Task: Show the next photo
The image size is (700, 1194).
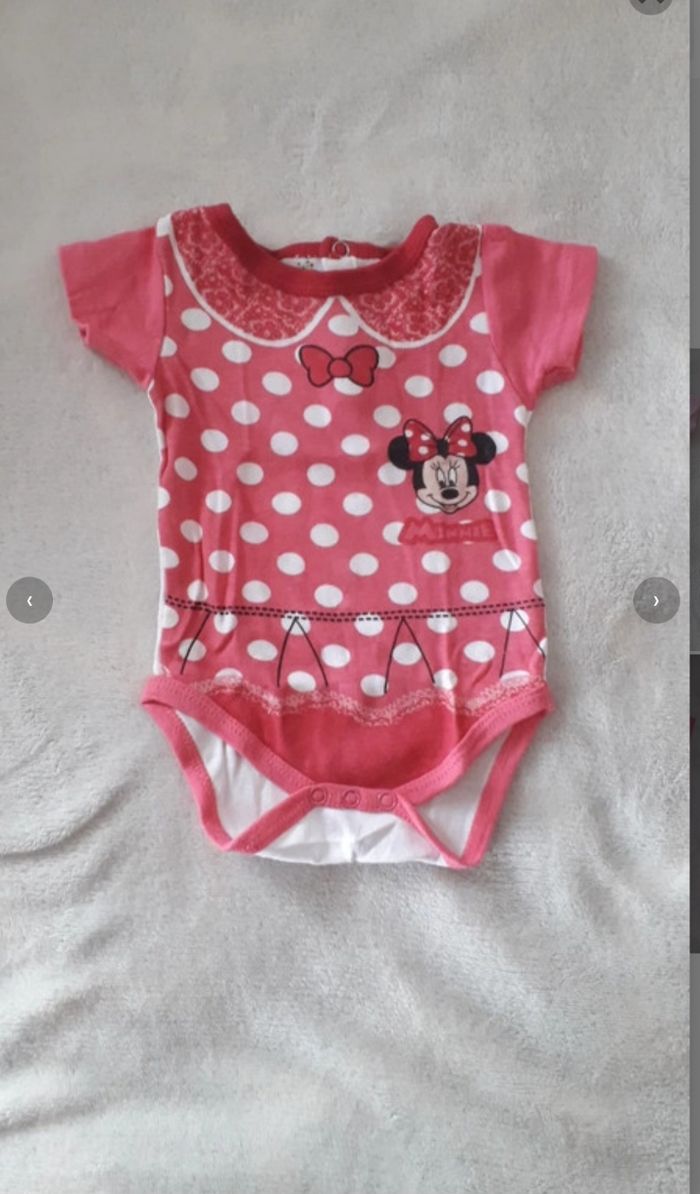Action: pyautogui.click(x=656, y=600)
